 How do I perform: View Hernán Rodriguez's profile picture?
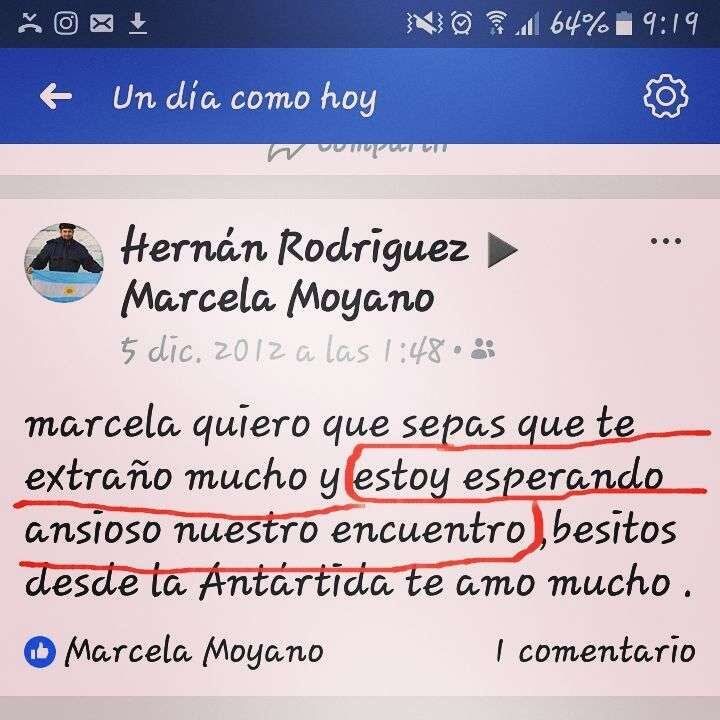[x=63, y=263]
